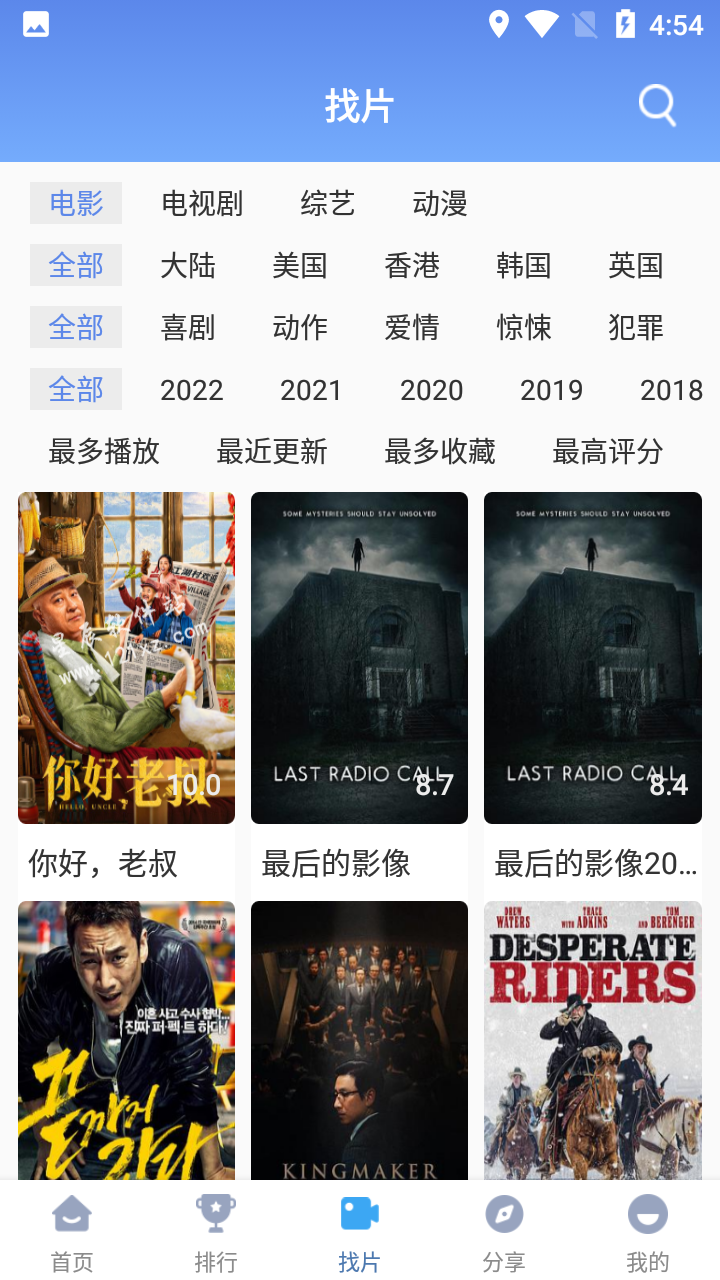The width and height of the screenshot is (720, 1280).
Task: Select year 2019 filter
Action: tap(552, 390)
